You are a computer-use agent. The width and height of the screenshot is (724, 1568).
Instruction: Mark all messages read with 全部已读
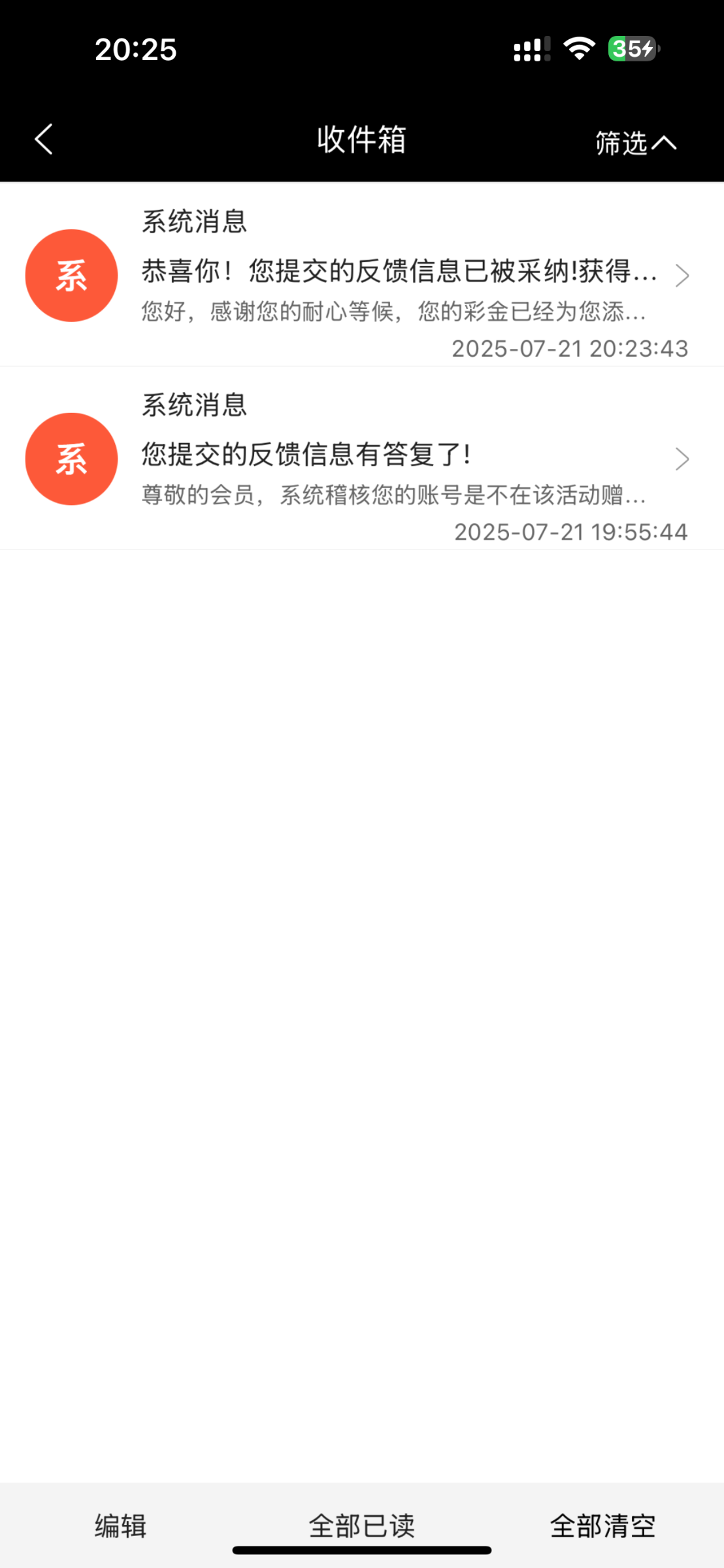point(362,1526)
